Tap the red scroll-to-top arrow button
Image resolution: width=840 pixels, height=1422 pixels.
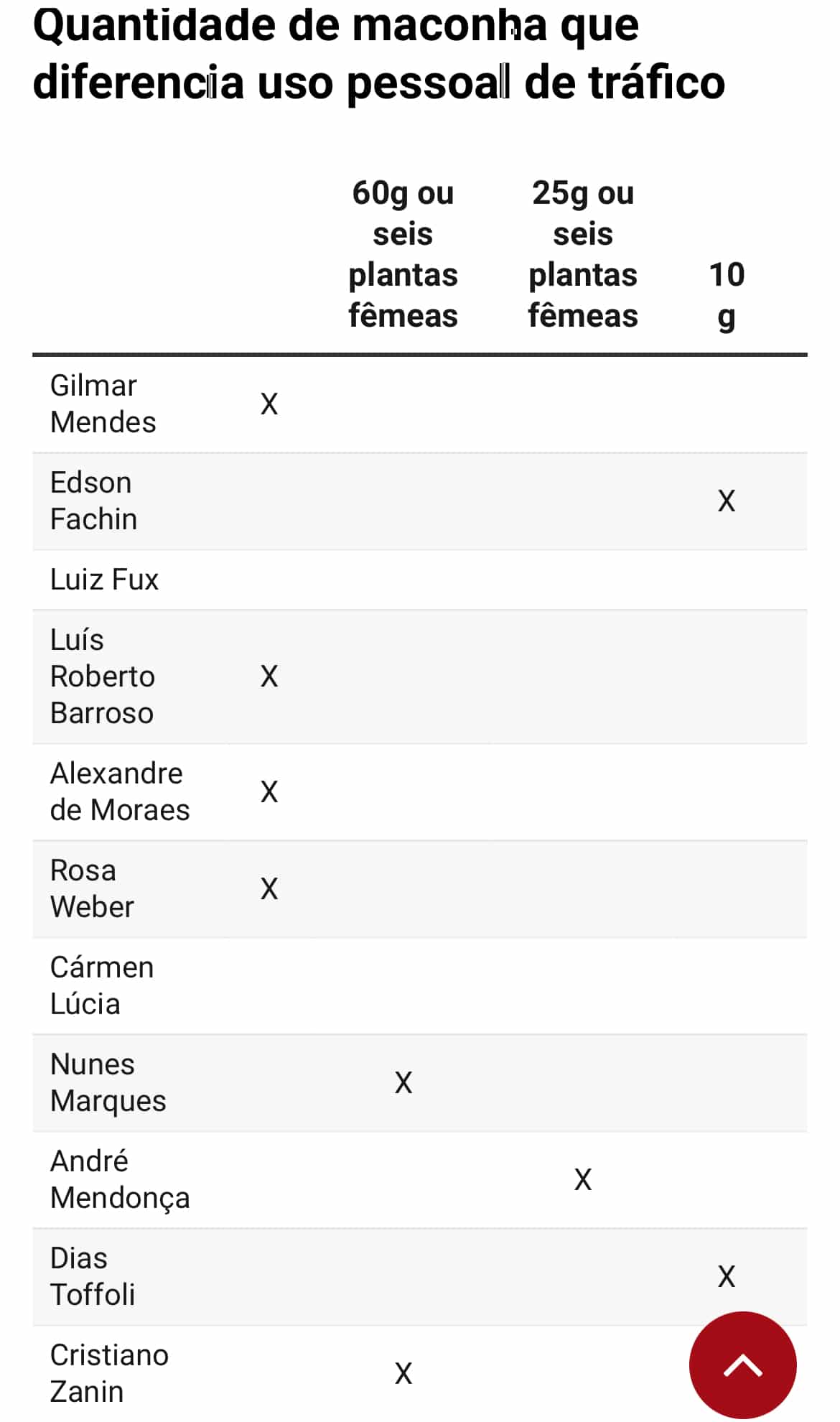click(742, 1365)
